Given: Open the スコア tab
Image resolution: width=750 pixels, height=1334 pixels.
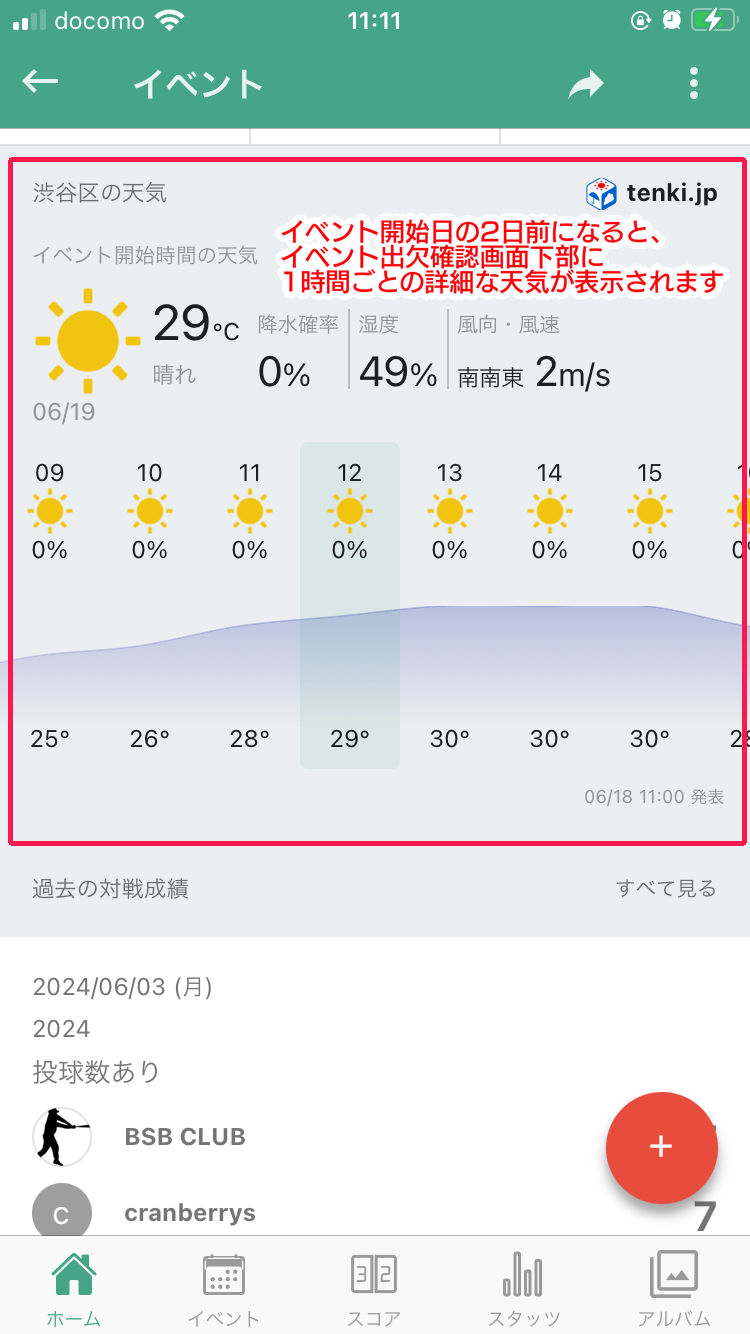Looking at the screenshot, I should point(374,1289).
